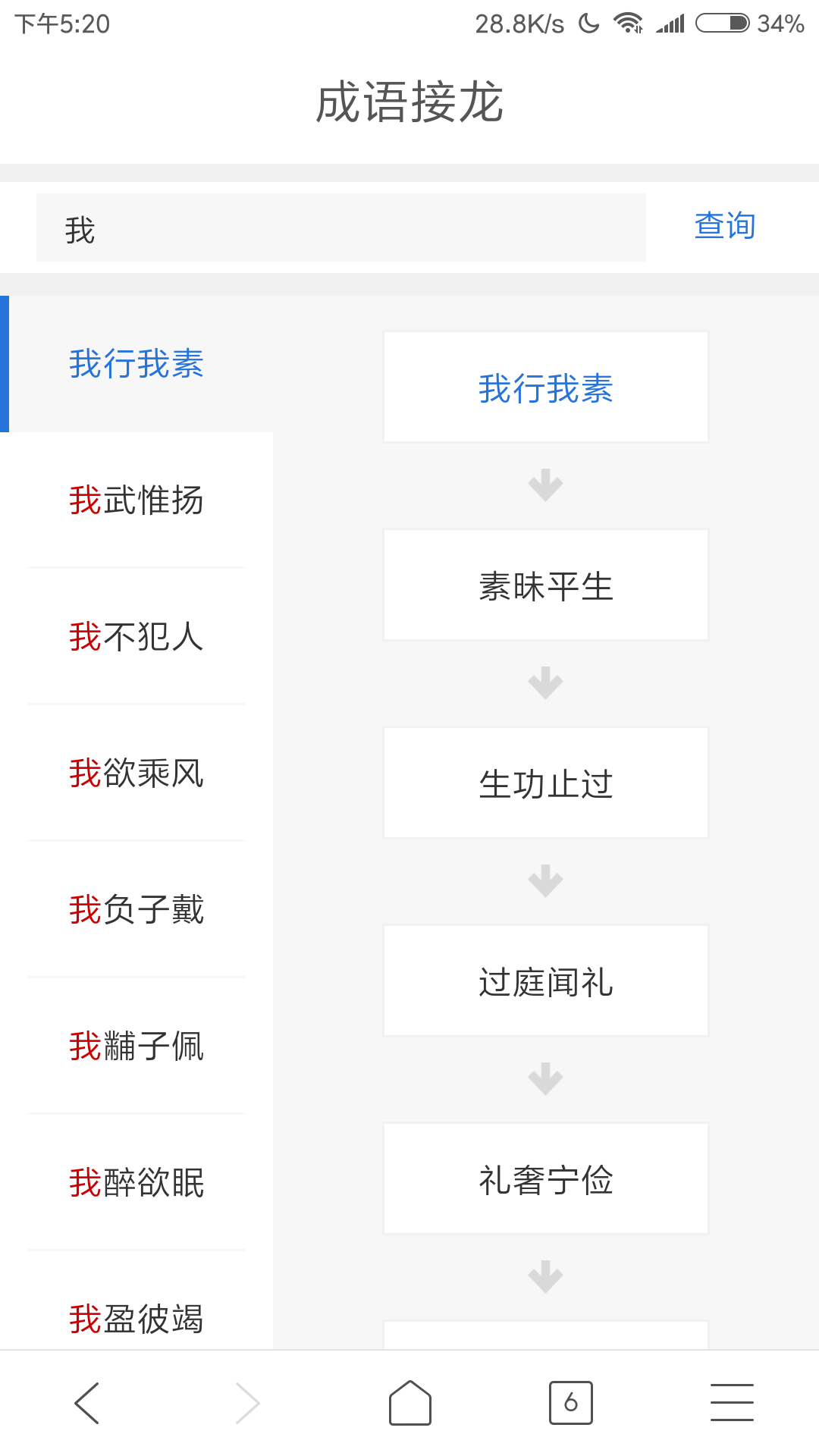Tap the 查询 search button
The height and width of the screenshot is (1456, 819).
tap(725, 226)
